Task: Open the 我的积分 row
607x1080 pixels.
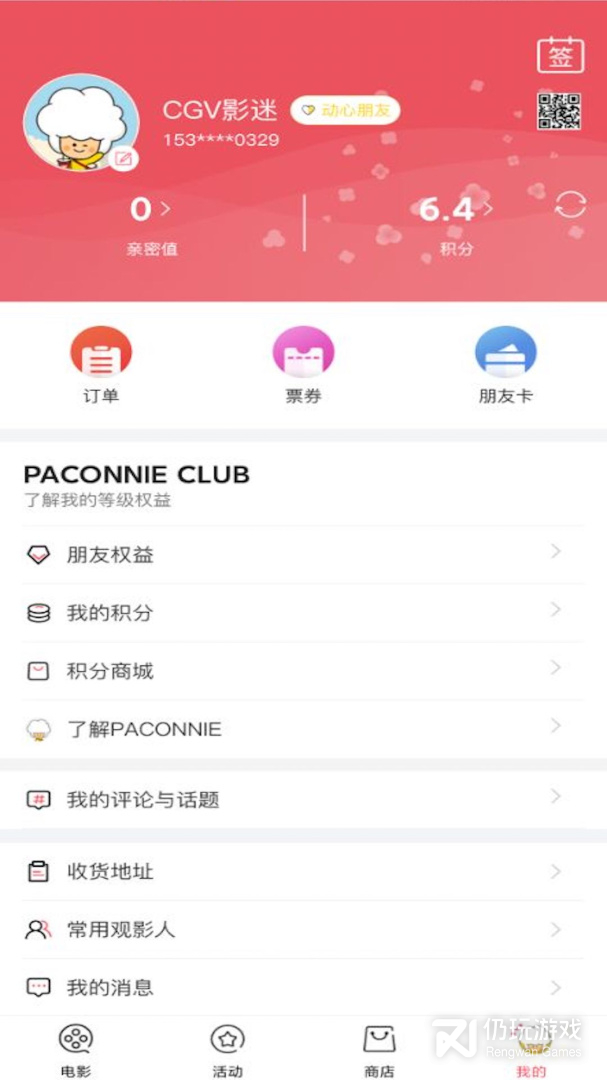Action: [303, 612]
